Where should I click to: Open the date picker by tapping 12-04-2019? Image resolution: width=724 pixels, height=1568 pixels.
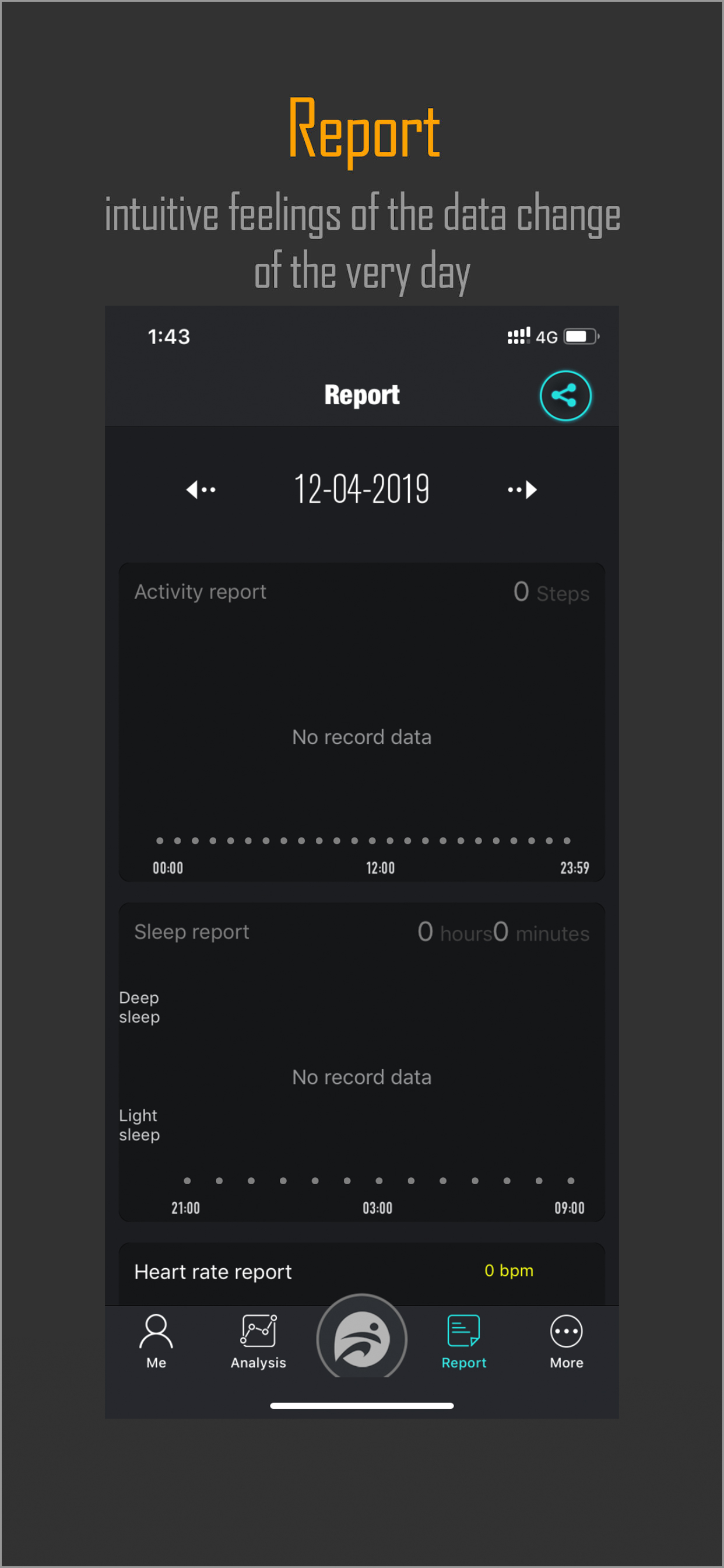tap(361, 487)
